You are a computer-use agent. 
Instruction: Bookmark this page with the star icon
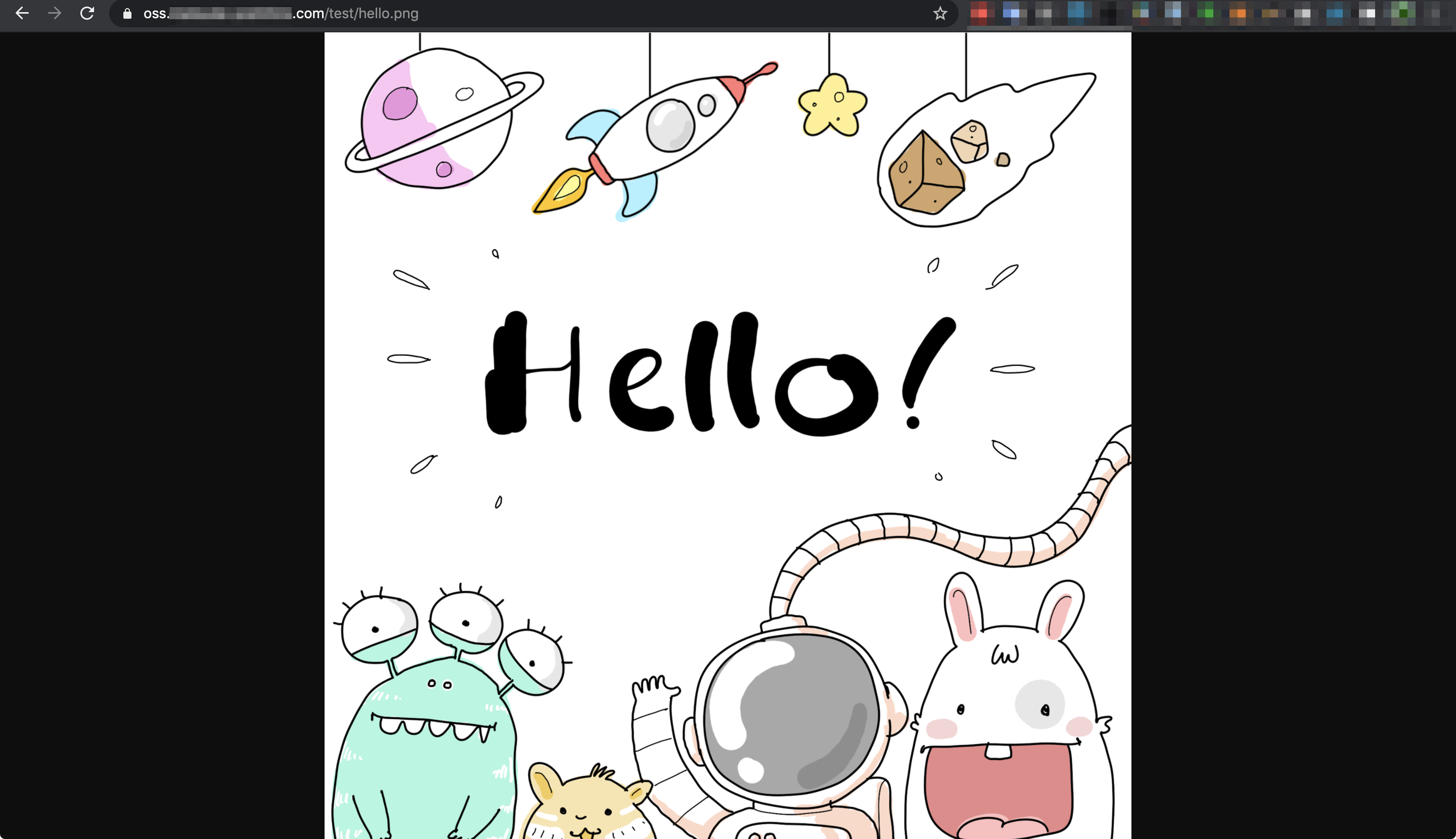click(939, 13)
